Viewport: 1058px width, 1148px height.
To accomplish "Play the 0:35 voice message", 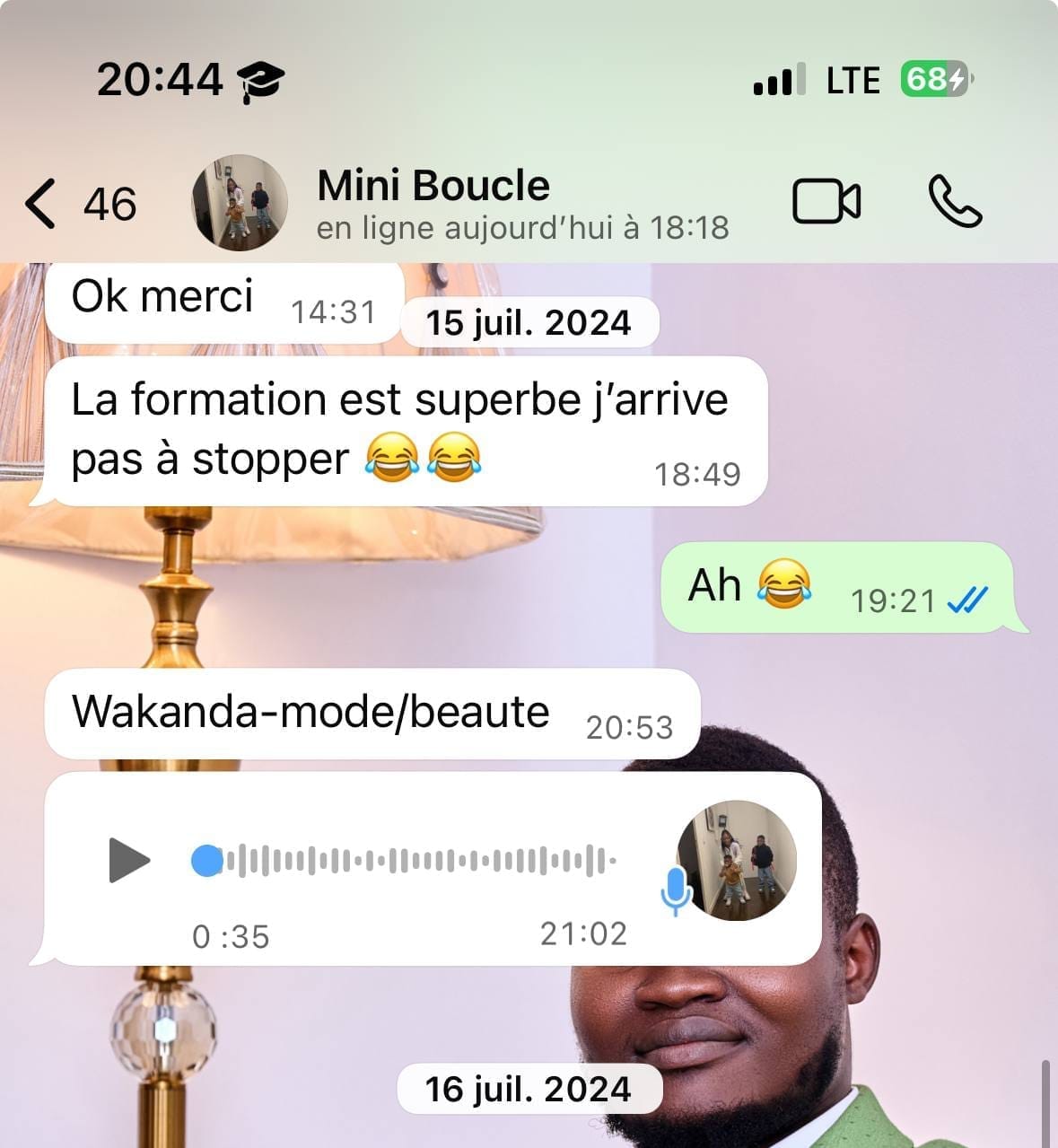I will [x=129, y=860].
